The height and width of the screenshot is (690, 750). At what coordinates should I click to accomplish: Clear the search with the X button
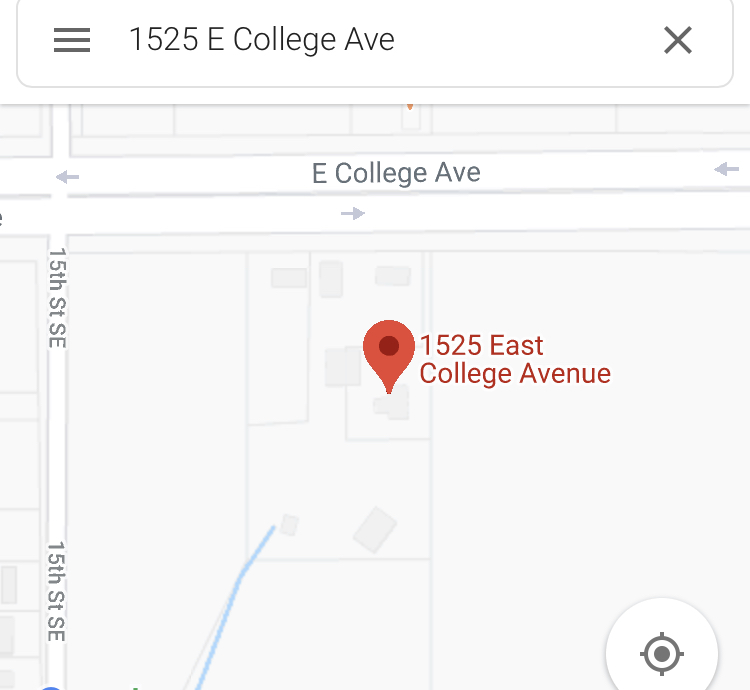tap(678, 40)
